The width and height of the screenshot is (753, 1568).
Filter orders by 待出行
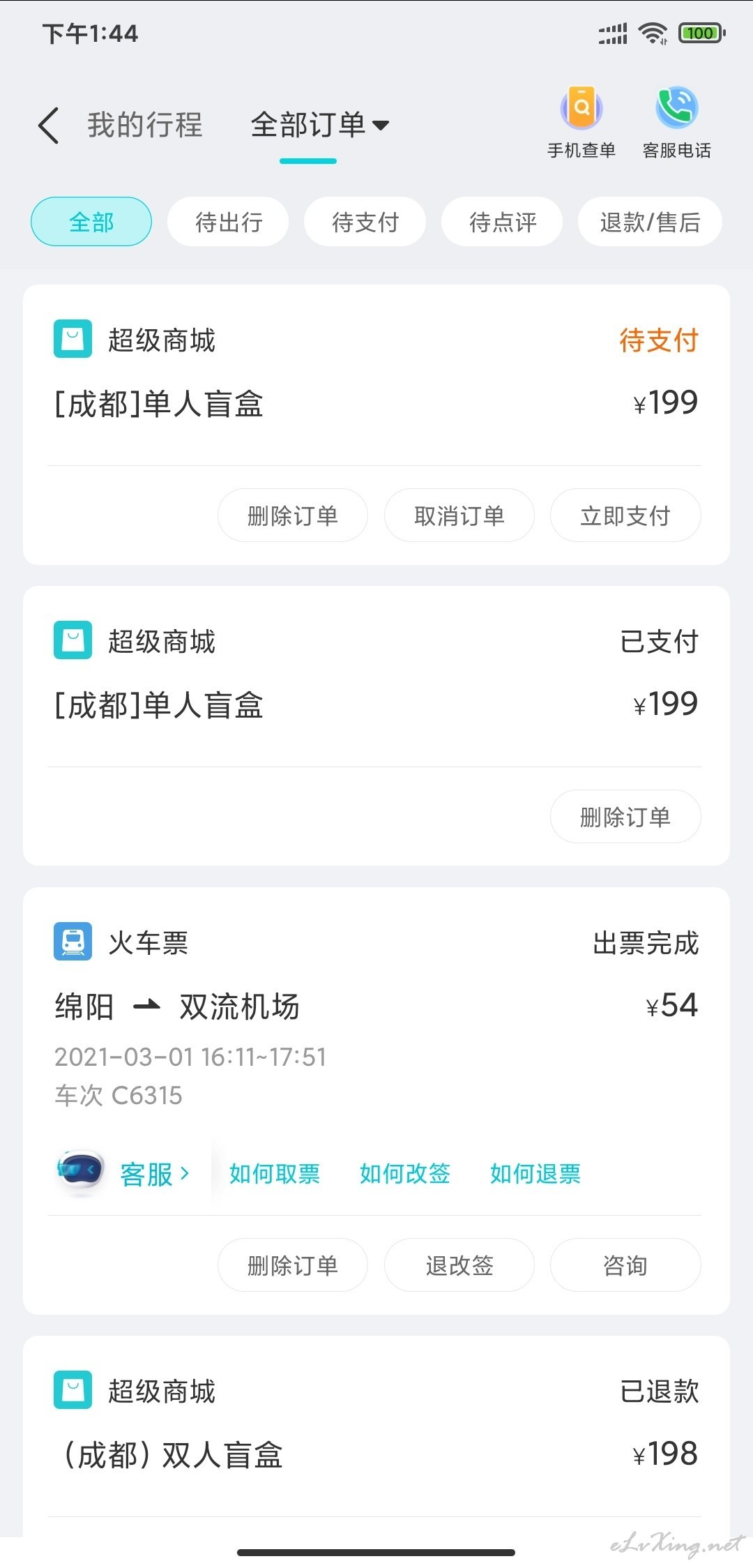coord(228,222)
